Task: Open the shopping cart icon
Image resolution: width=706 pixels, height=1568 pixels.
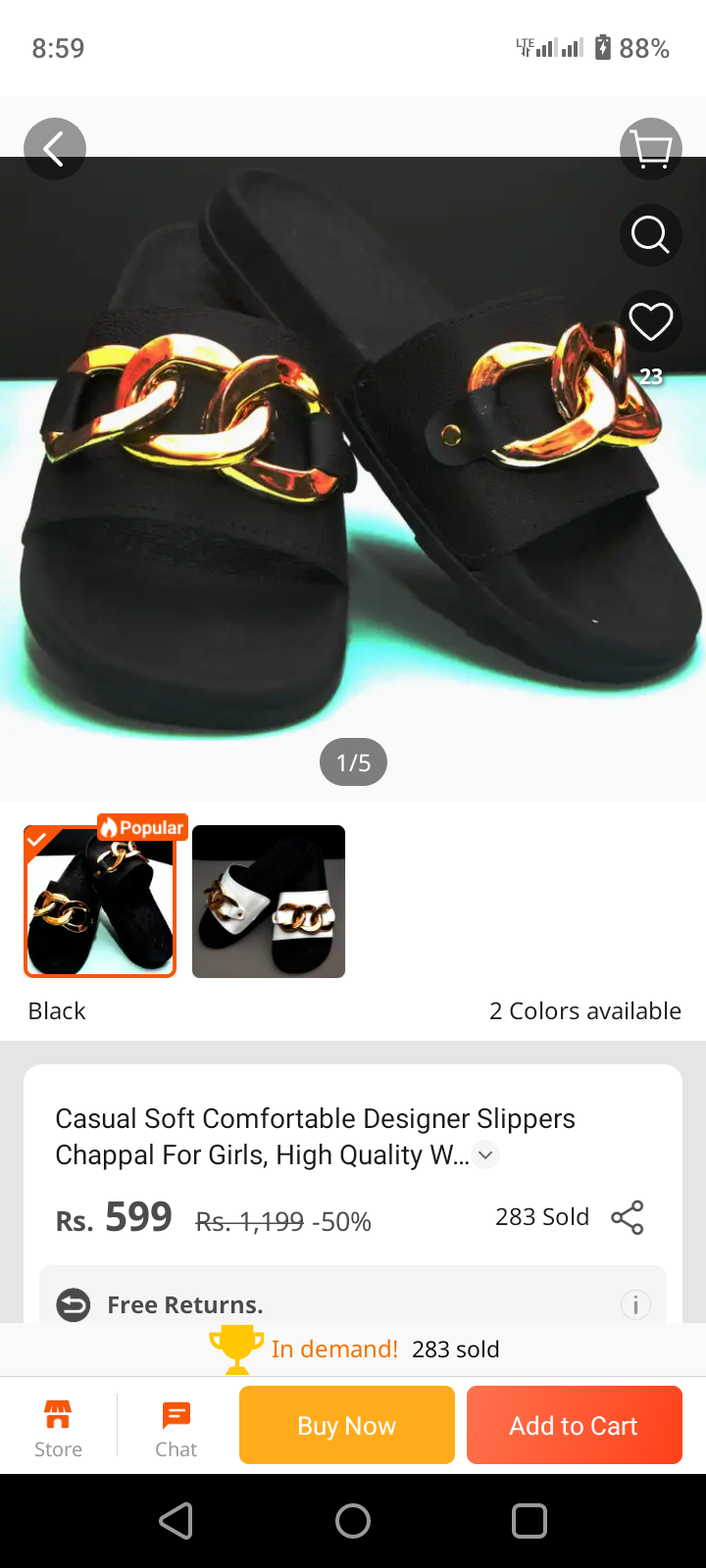Action: click(x=651, y=149)
